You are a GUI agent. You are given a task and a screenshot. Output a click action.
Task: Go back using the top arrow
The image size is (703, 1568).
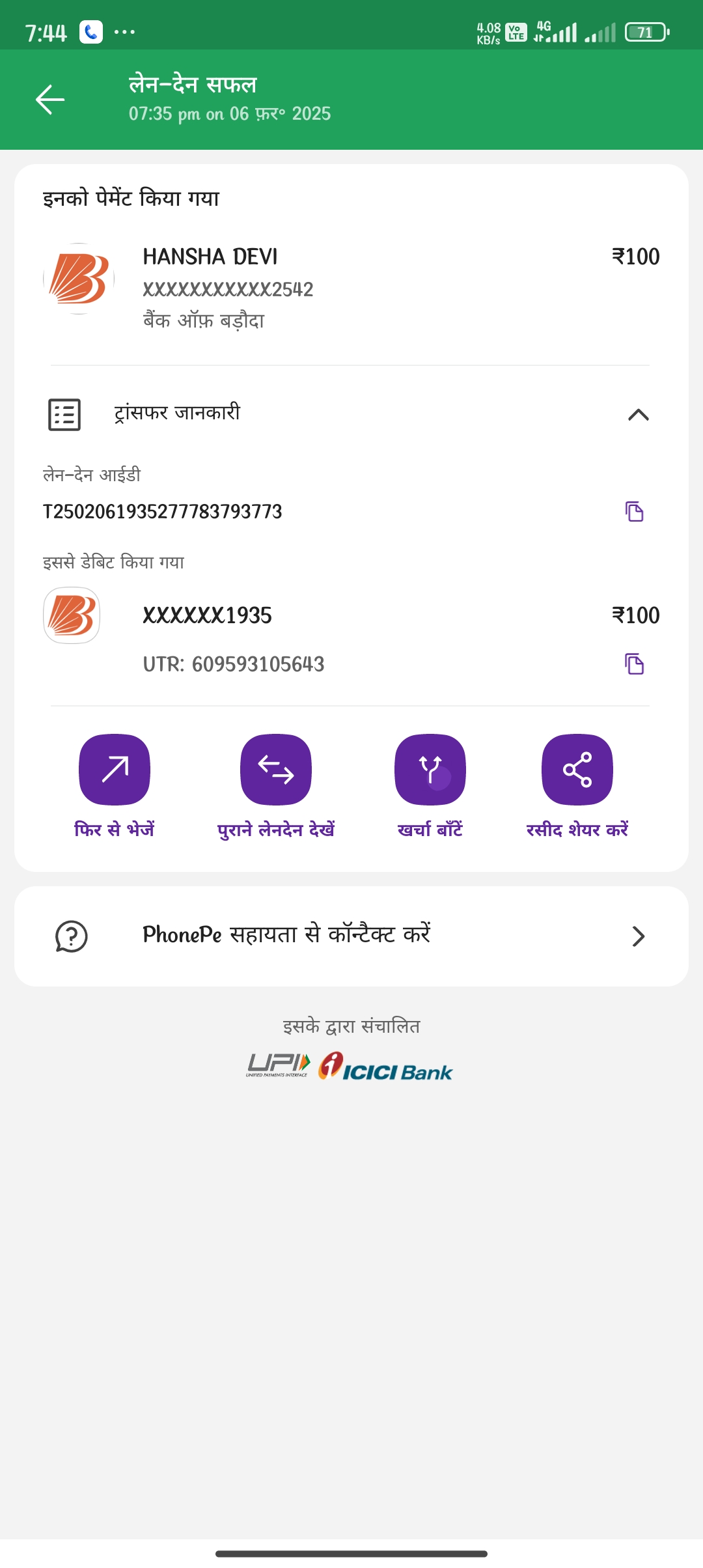click(x=50, y=100)
